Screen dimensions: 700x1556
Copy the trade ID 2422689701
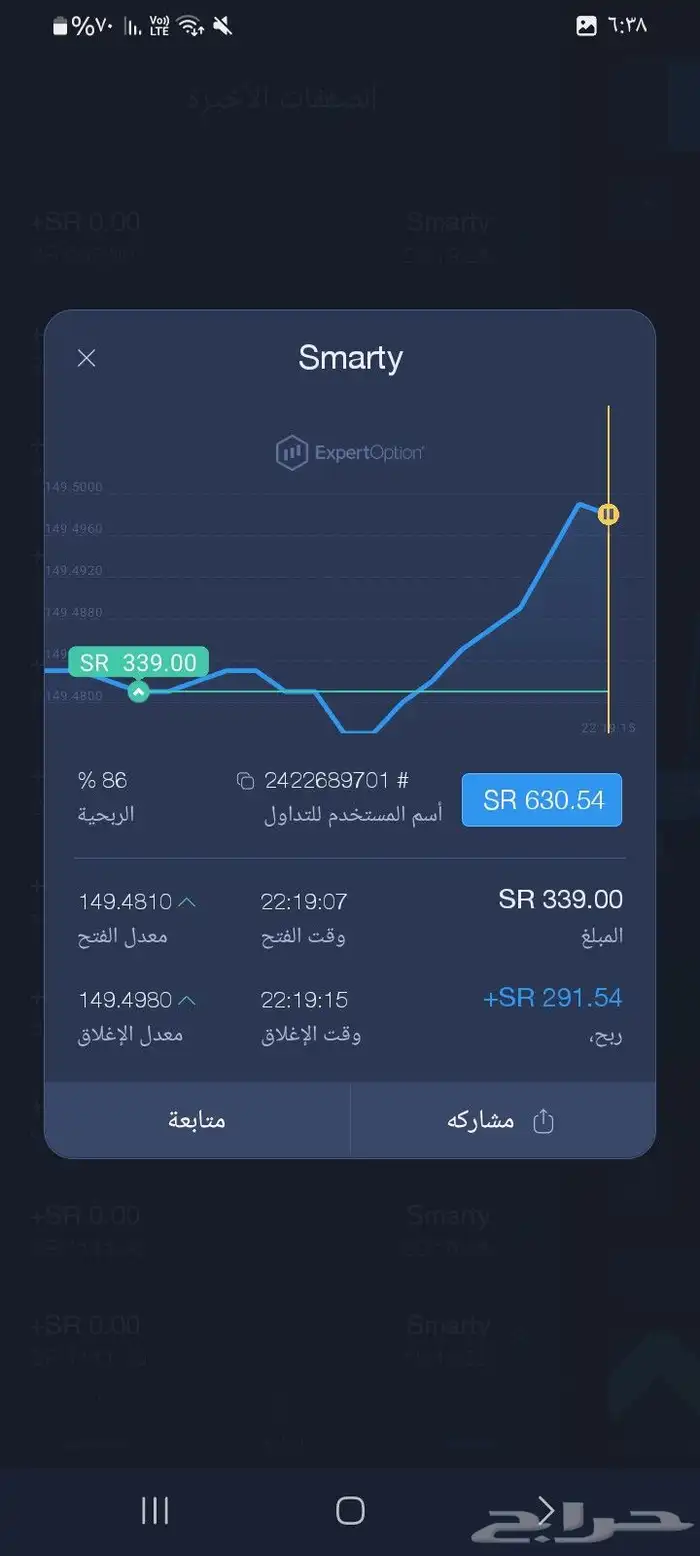(x=245, y=781)
